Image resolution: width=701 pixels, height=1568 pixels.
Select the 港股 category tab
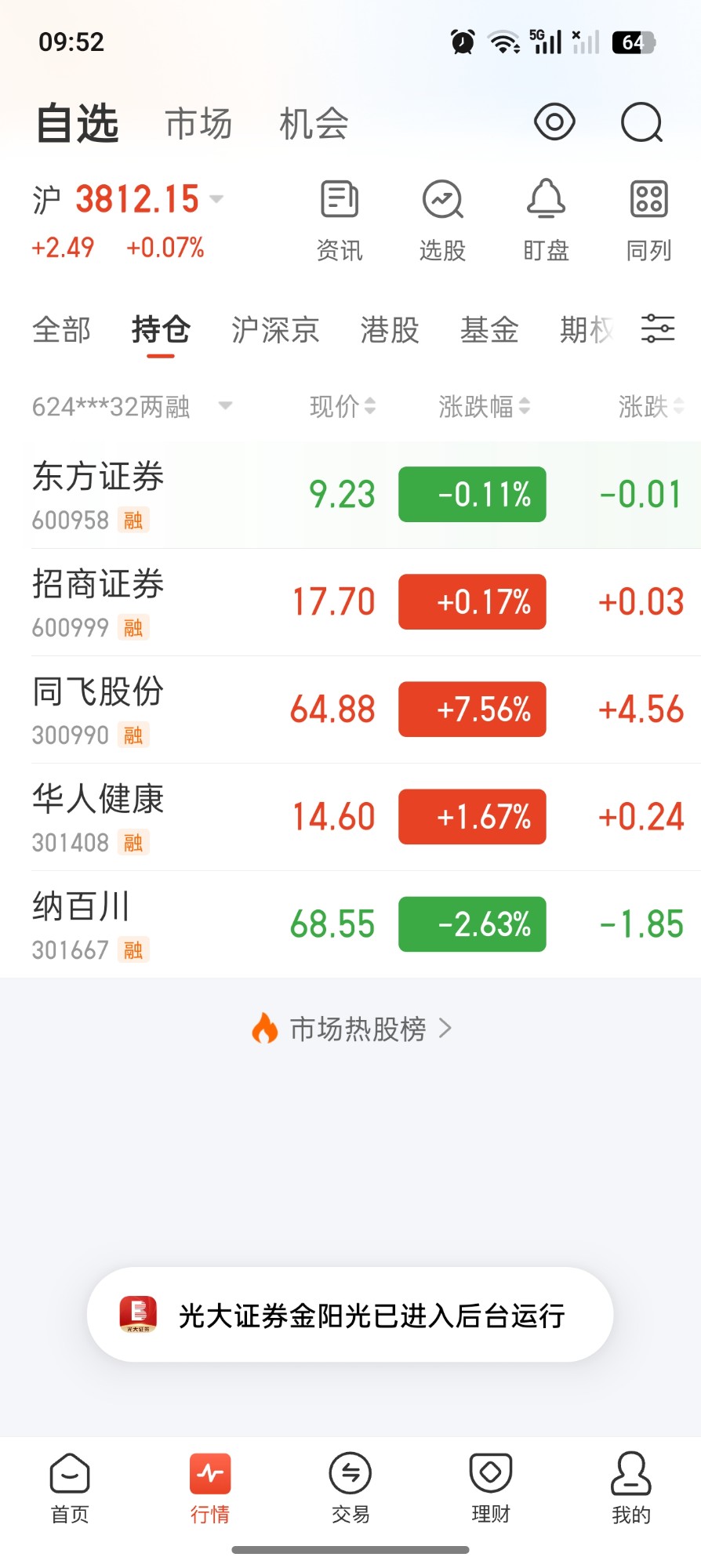tap(390, 329)
